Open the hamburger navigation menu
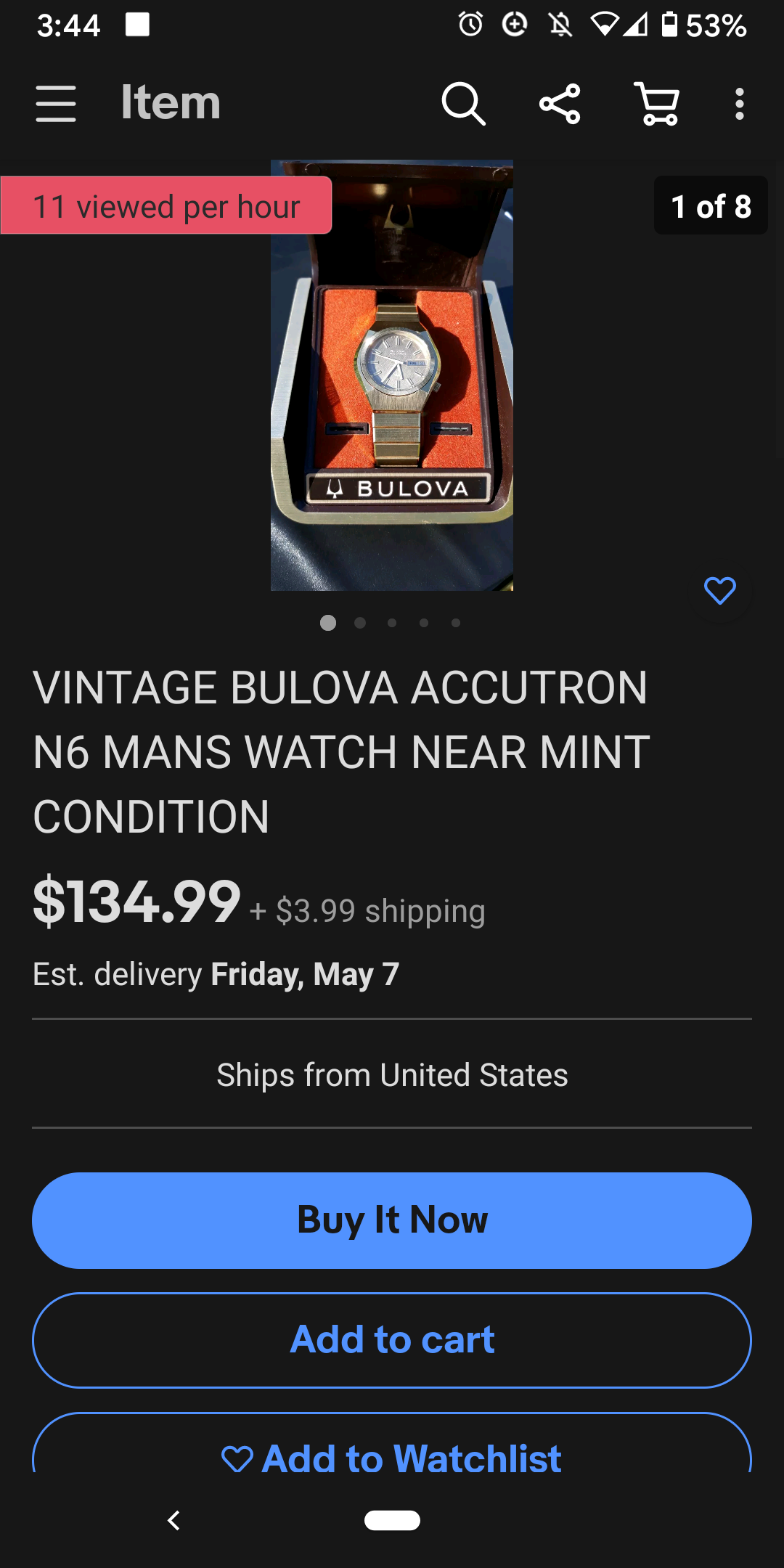 tap(56, 103)
